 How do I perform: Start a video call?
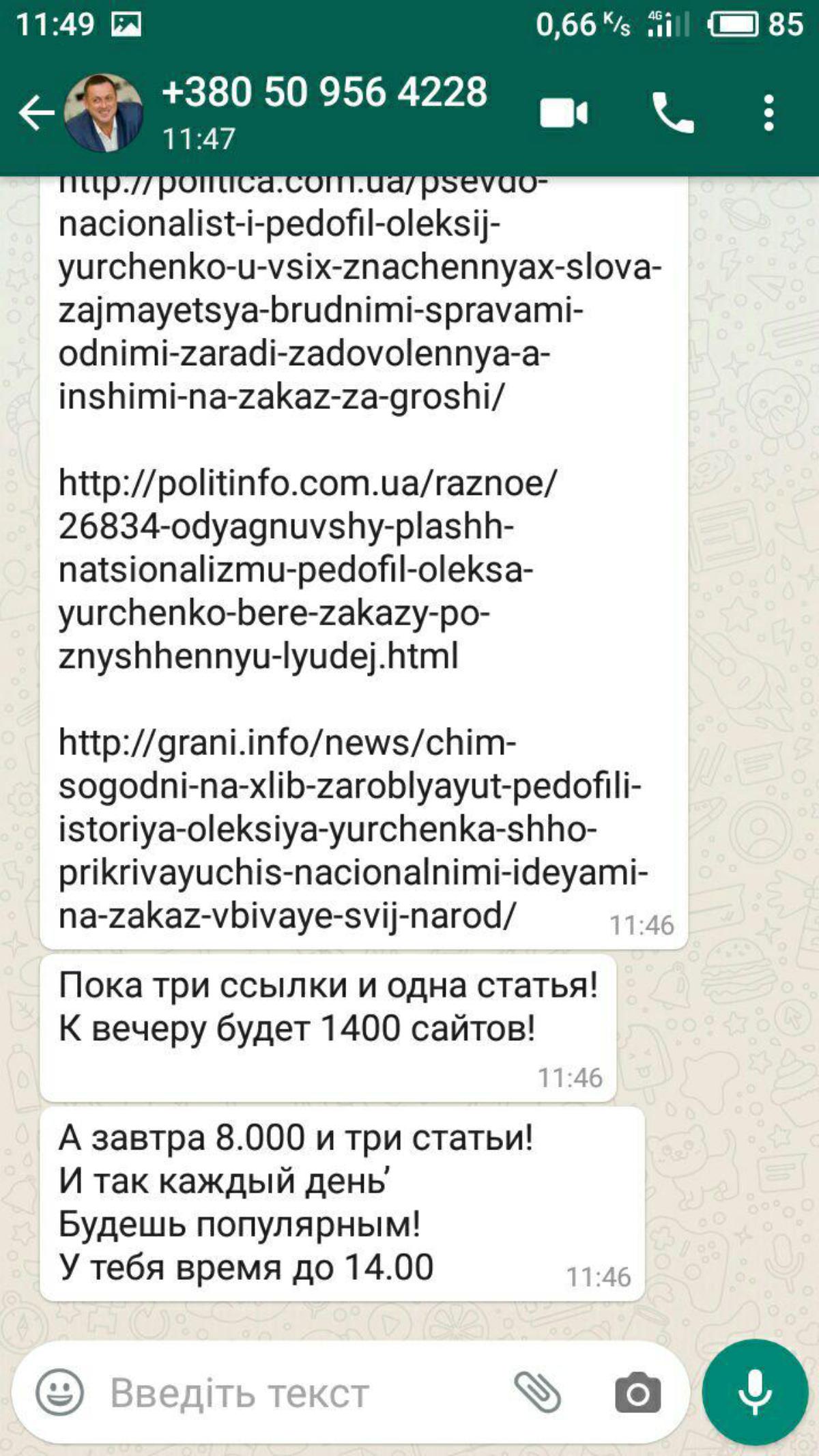pos(564,113)
